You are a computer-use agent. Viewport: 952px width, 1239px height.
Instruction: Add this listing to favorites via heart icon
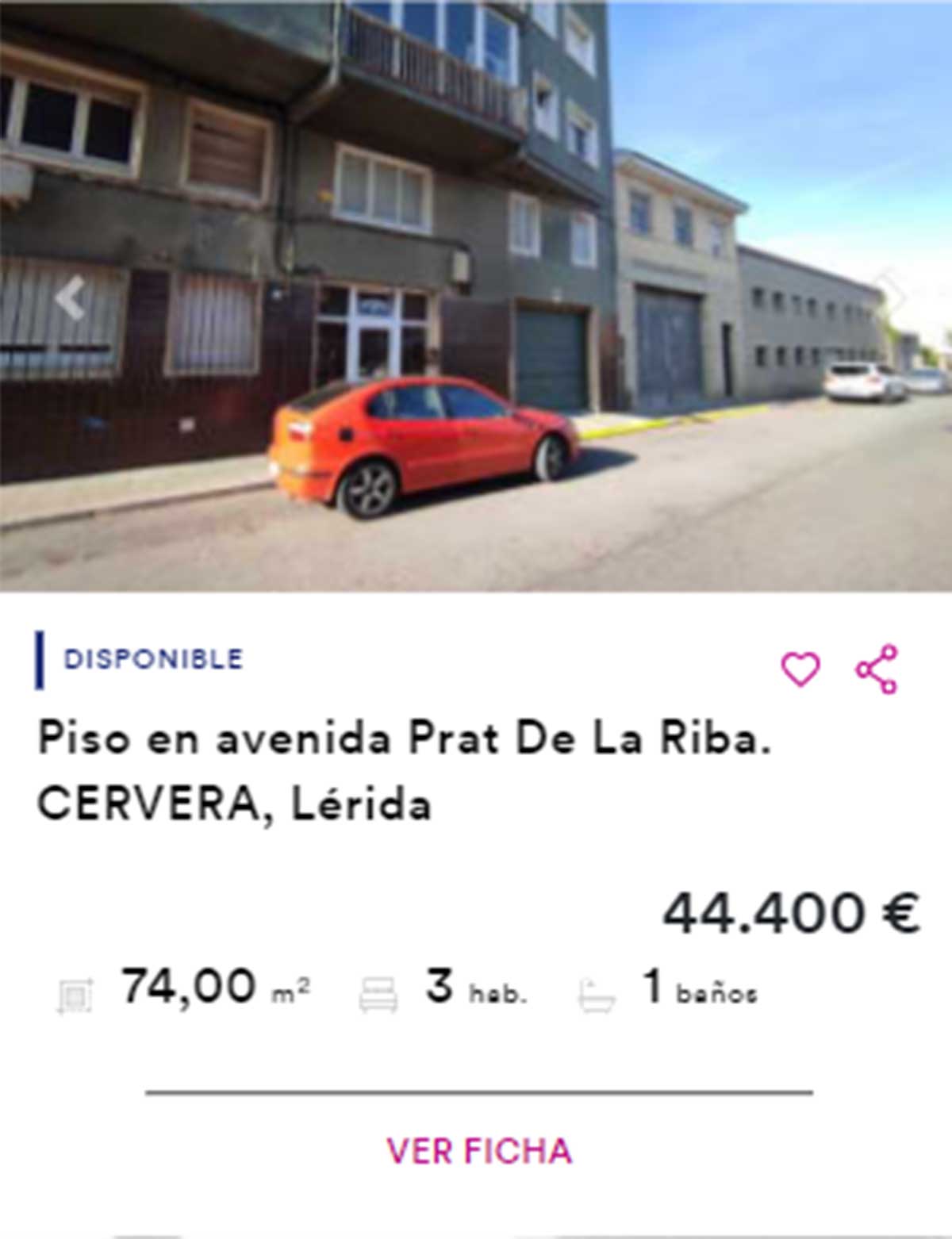[802, 670]
